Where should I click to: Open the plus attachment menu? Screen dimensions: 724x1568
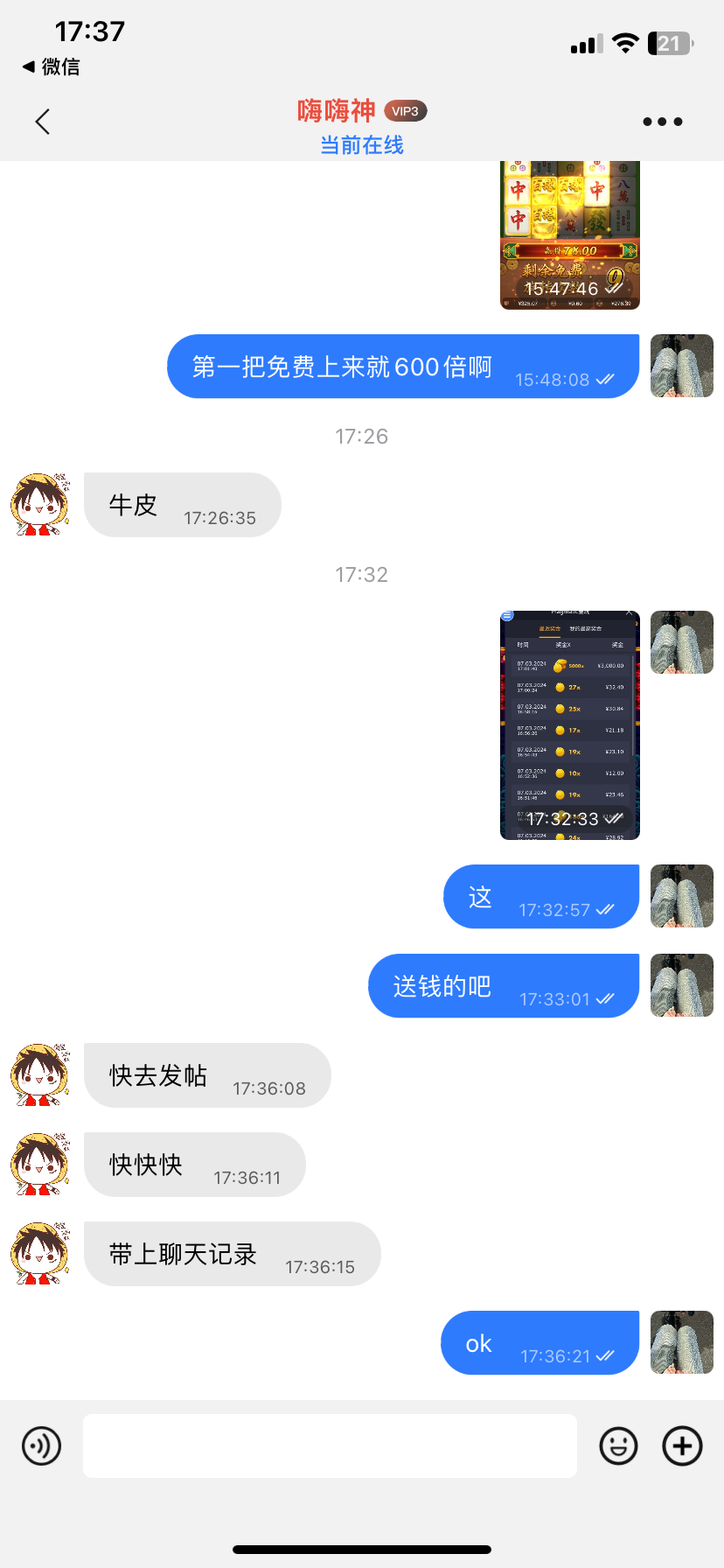[x=682, y=1445]
